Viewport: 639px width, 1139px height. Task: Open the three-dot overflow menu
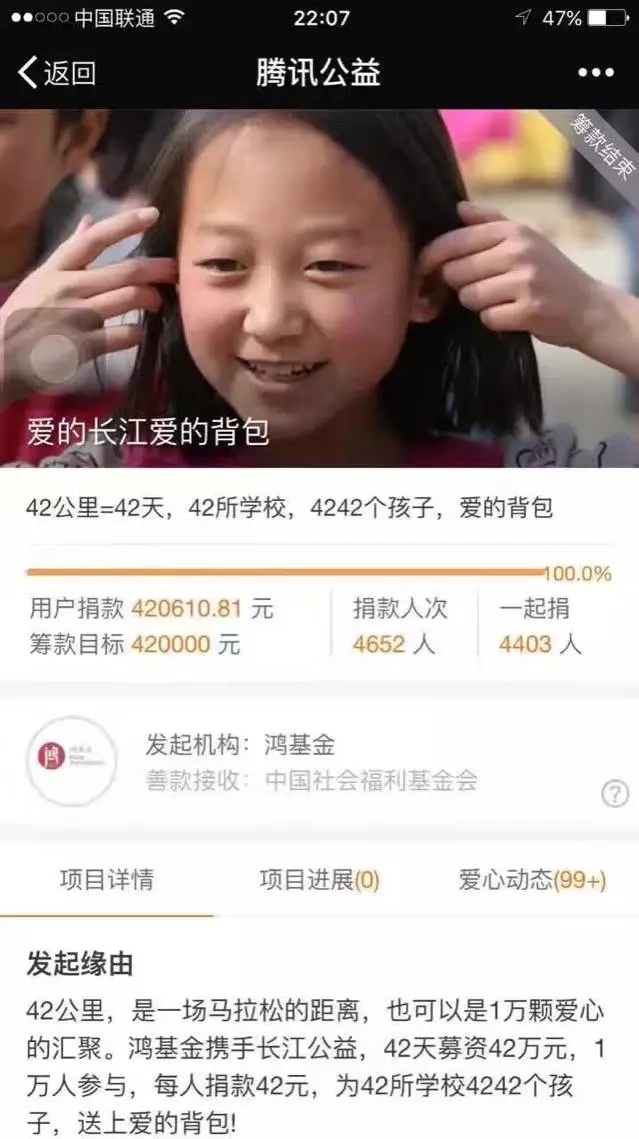[595, 73]
